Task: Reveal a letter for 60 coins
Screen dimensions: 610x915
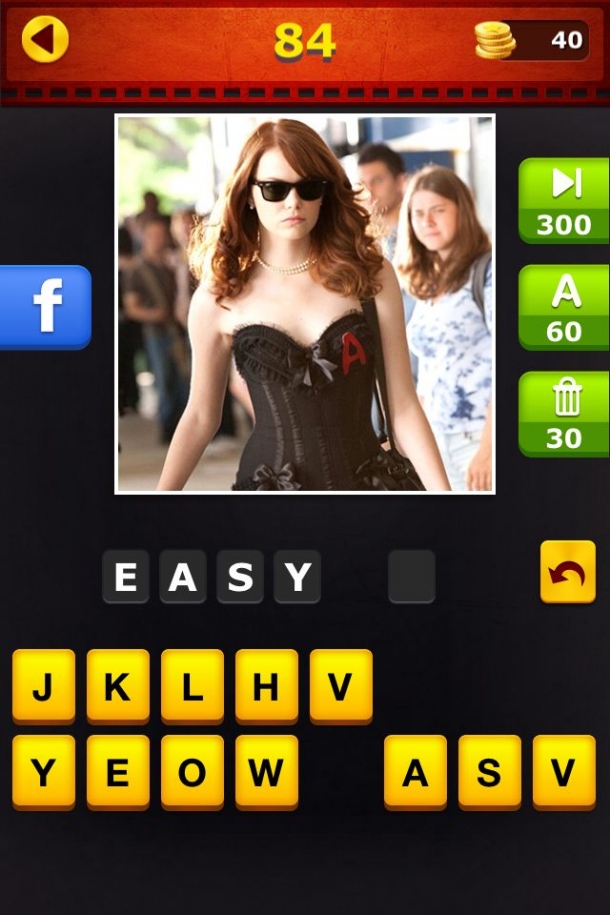Action: 563,307
